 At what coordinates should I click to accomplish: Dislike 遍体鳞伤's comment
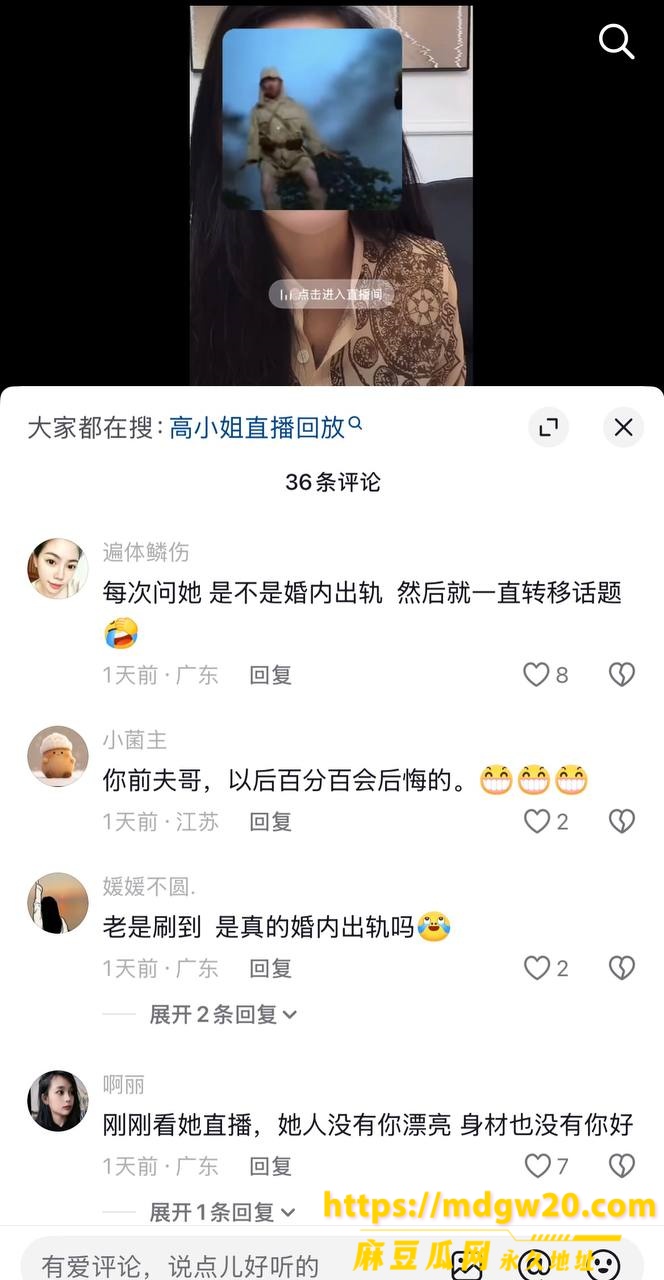(x=622, y=675)
